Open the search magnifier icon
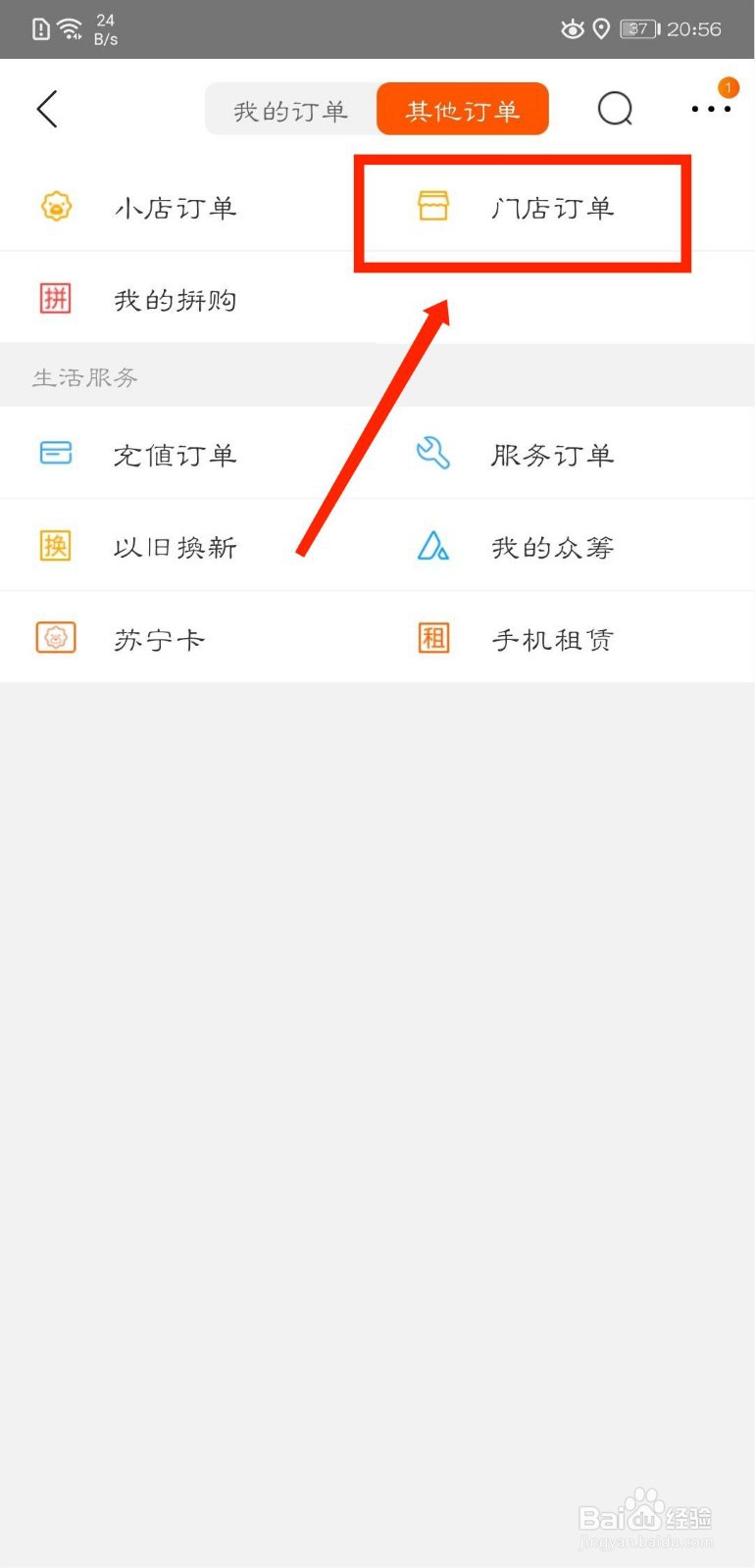The image size is (755, 1568). 615,109
